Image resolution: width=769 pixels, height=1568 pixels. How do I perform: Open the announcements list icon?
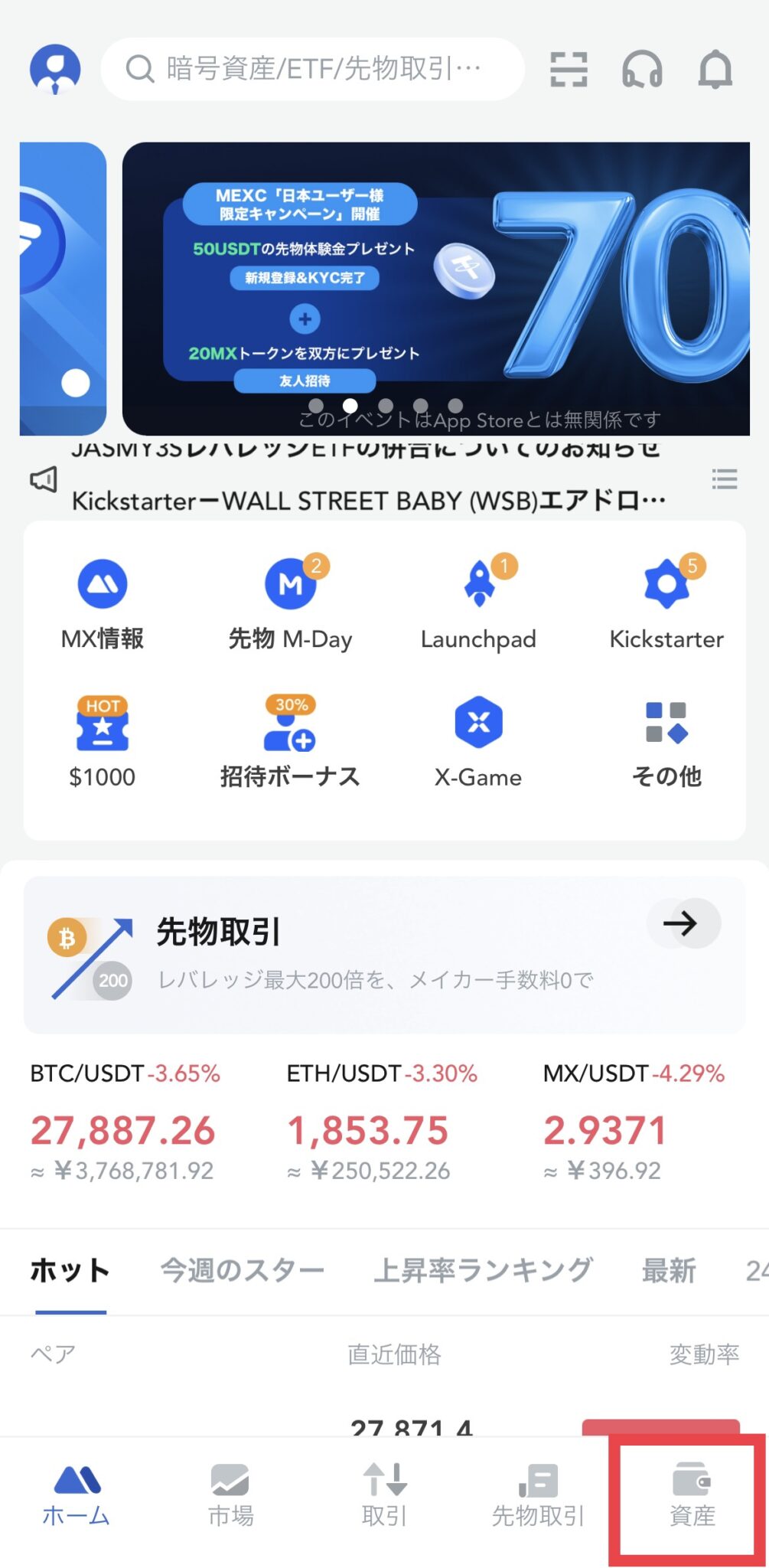[x=724, y=479]
